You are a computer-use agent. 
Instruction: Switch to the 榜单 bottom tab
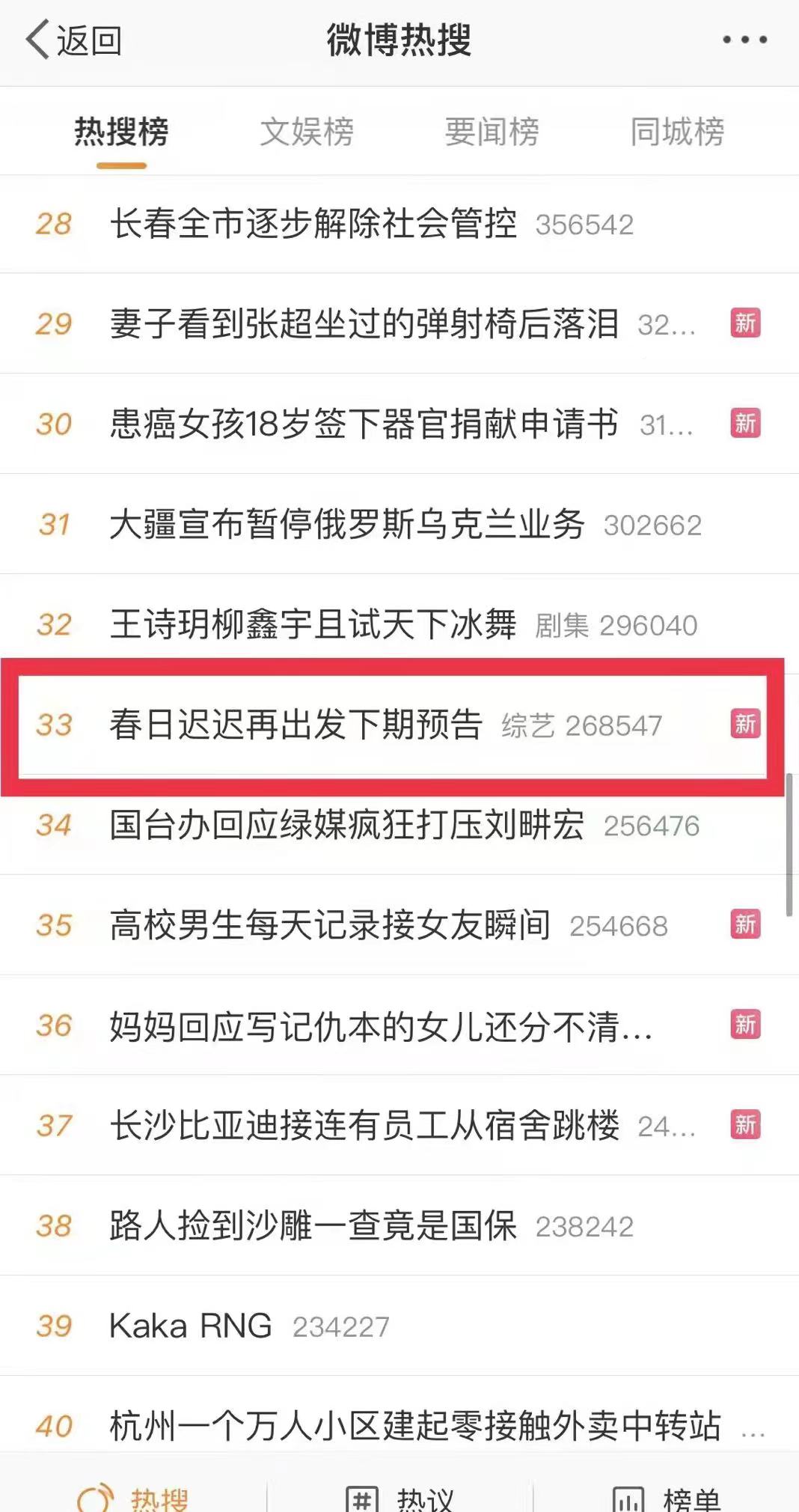666,1497
